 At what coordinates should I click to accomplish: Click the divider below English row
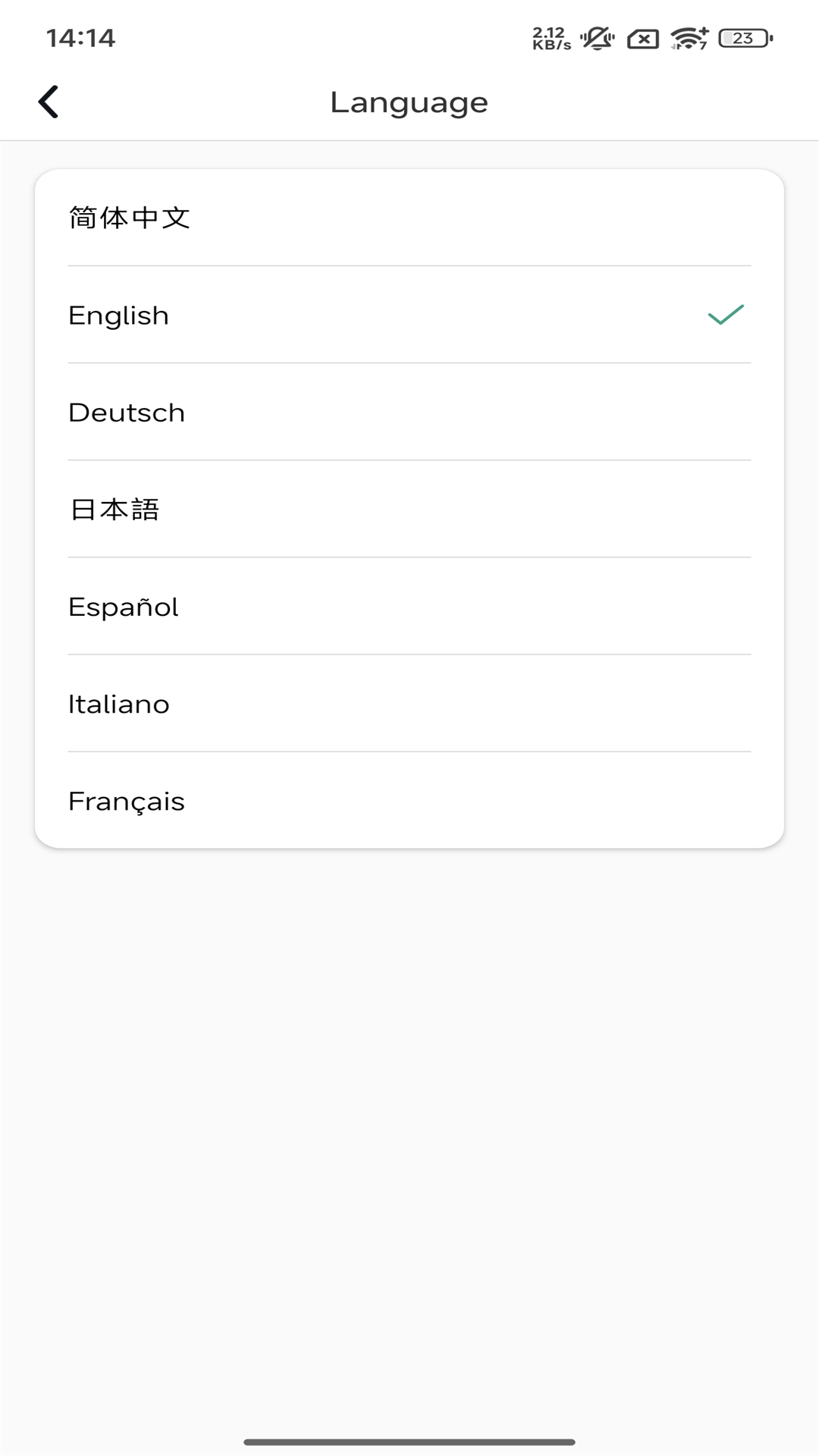(x=409, y=363)
